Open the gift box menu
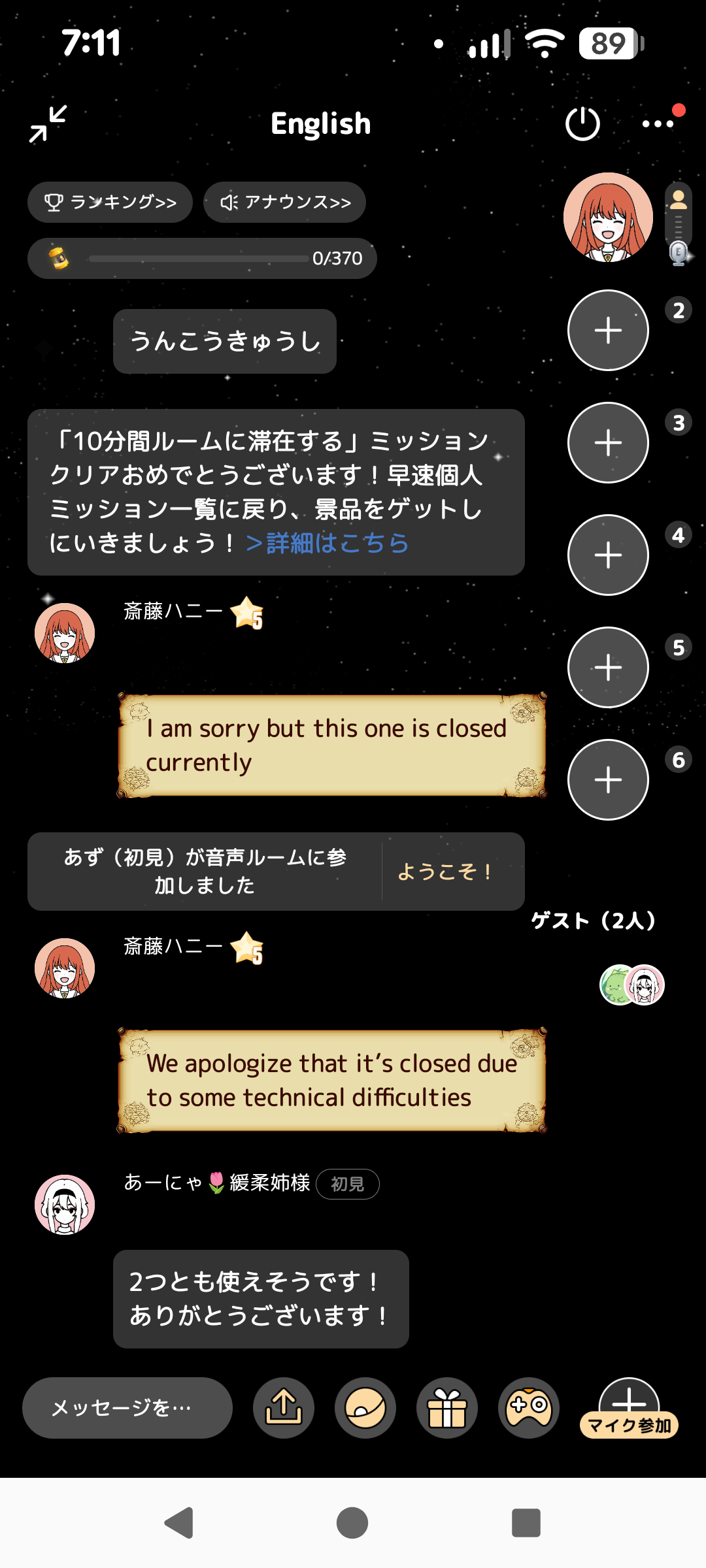Image resolution: width=706 pixels, height=1568 pixels. tap(447, 1408)
